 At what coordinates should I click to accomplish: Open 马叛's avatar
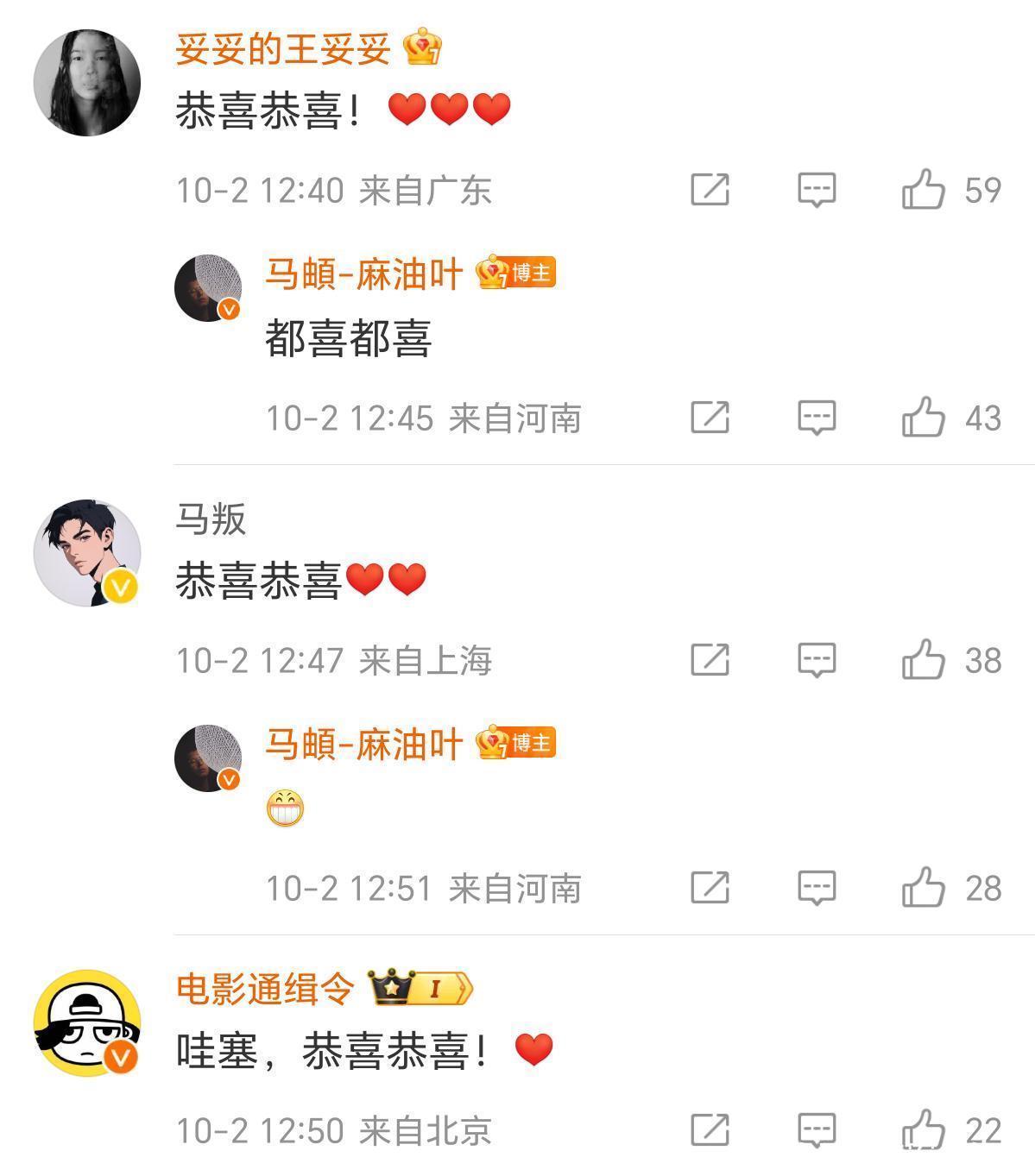coord(87,552)
